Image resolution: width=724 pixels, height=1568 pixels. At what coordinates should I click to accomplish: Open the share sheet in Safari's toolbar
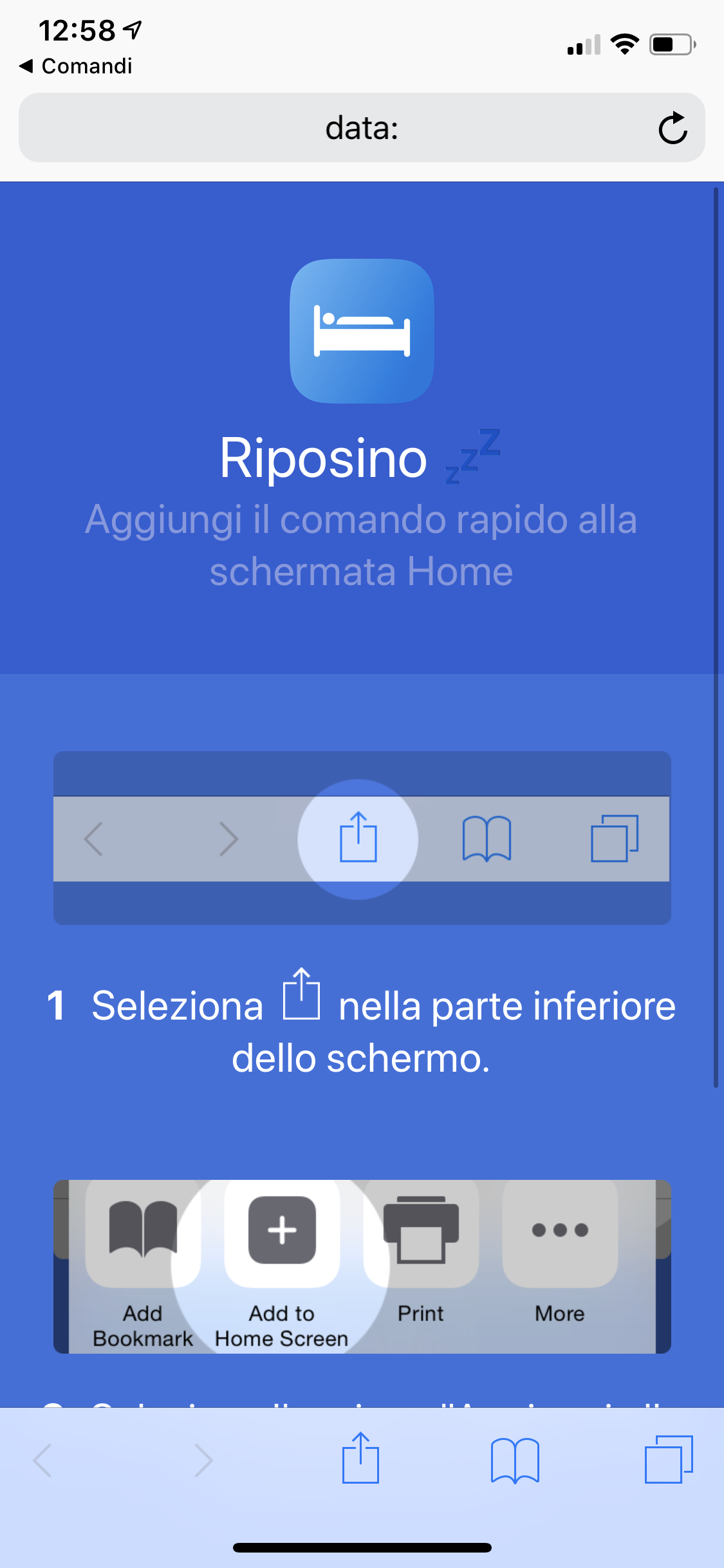(360, 1458)
